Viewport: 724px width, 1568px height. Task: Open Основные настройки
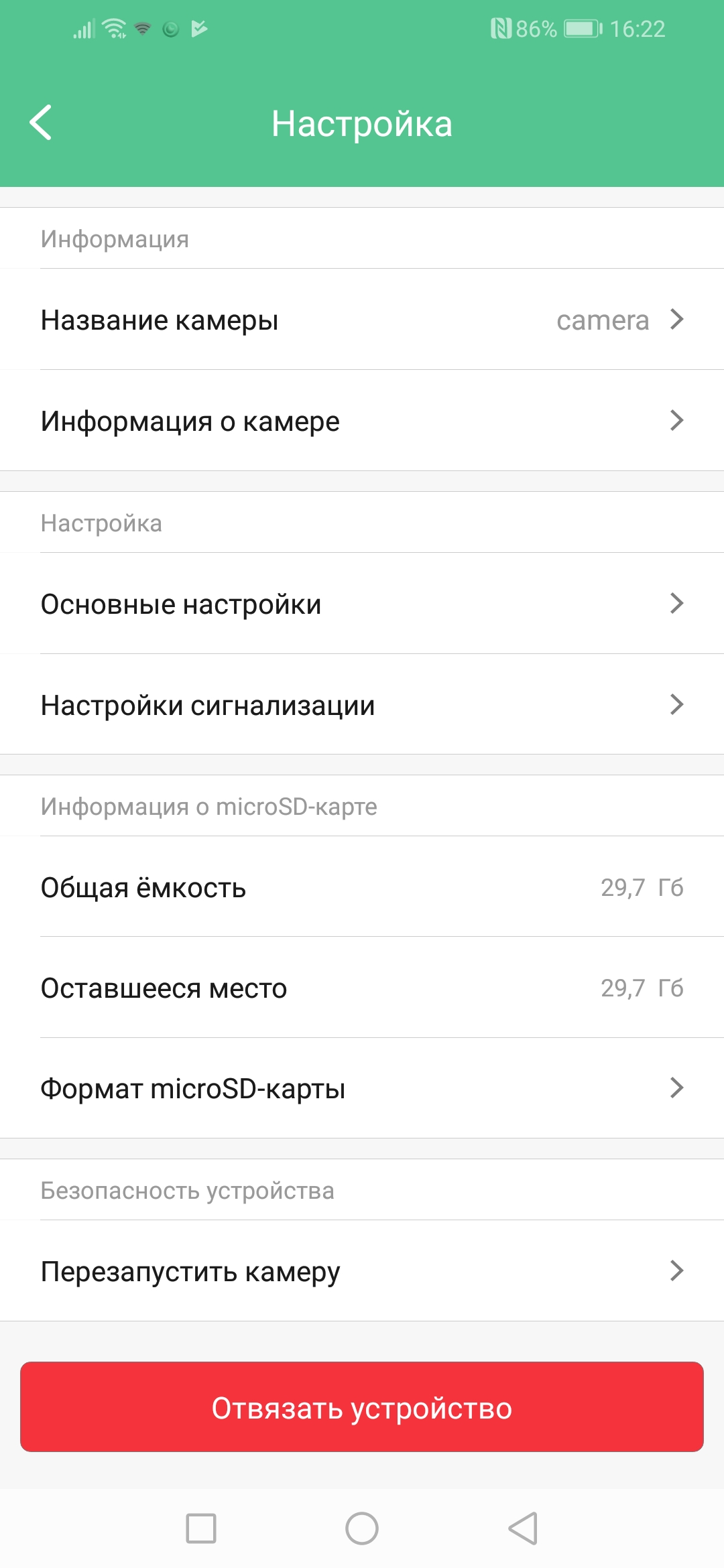[362, 604]
